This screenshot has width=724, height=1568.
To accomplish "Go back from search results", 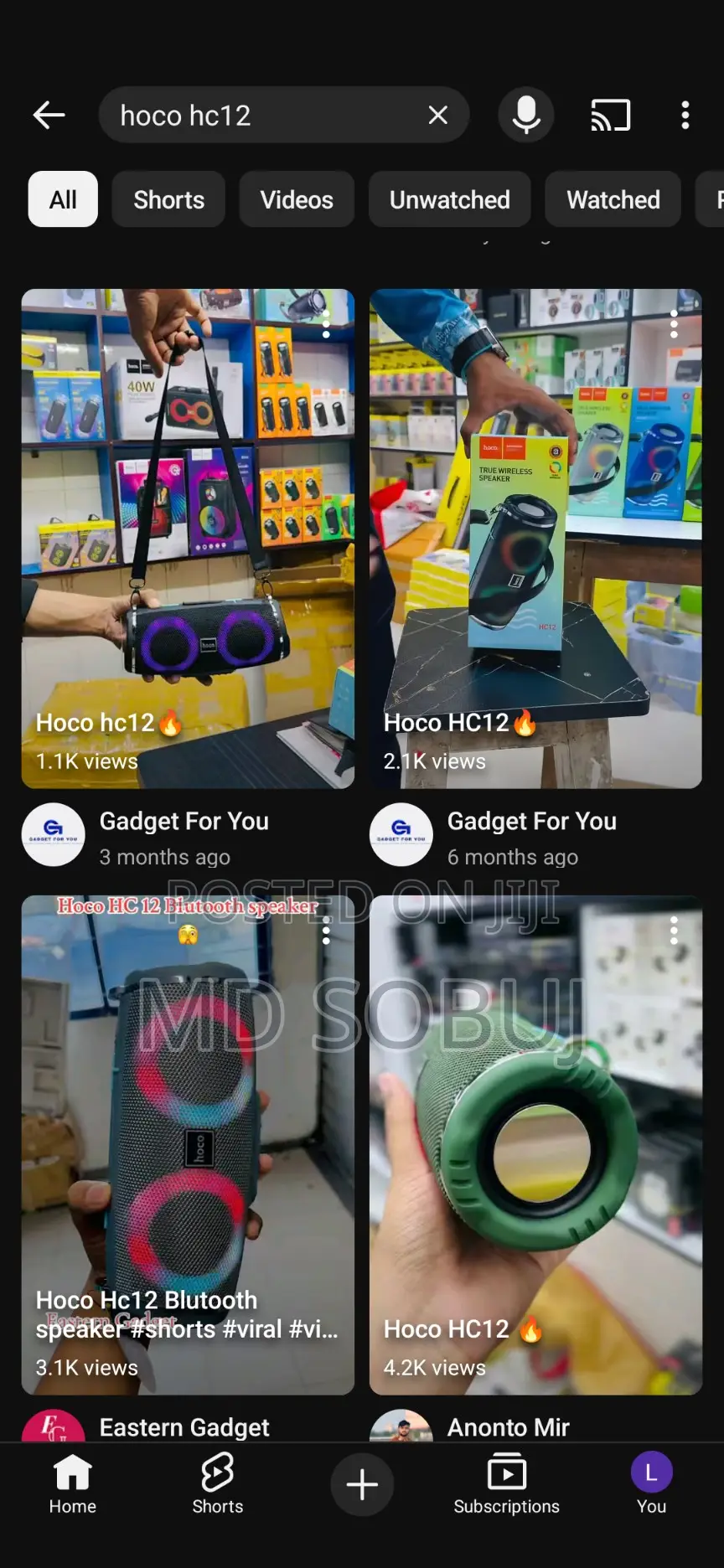I will [49, 115].
